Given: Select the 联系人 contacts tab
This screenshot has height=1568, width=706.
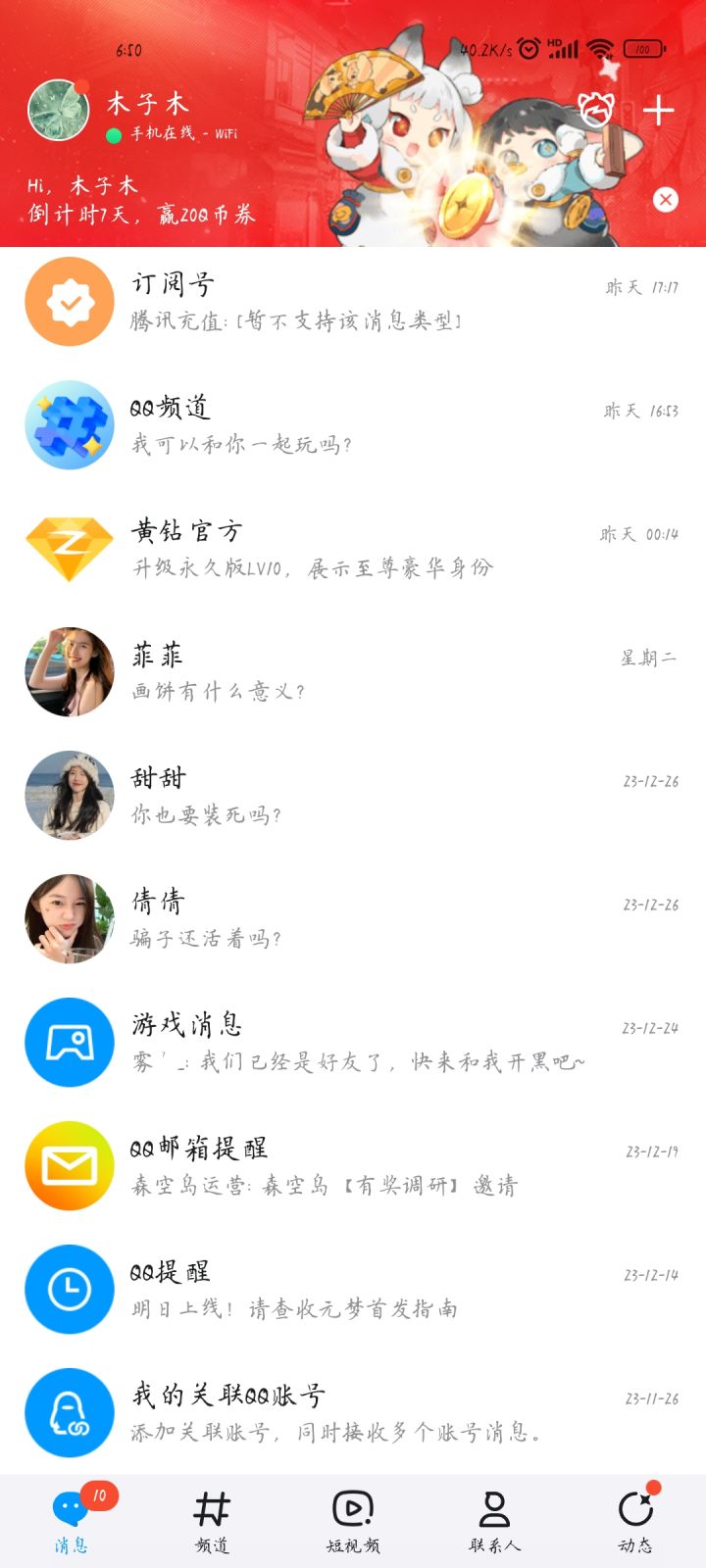Looking at the screenshot, I should (x=494, y=1521).
